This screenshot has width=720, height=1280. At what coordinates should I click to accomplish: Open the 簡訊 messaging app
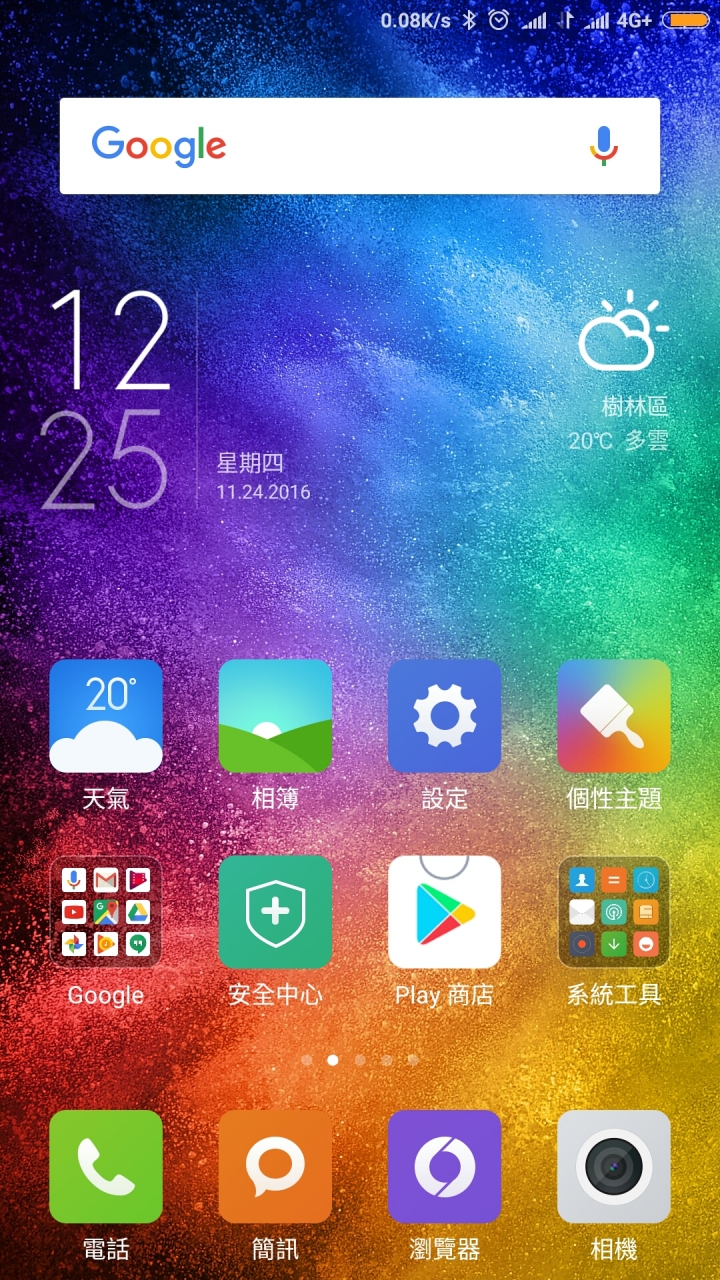pyautogui.click(x=275, y=1166)
